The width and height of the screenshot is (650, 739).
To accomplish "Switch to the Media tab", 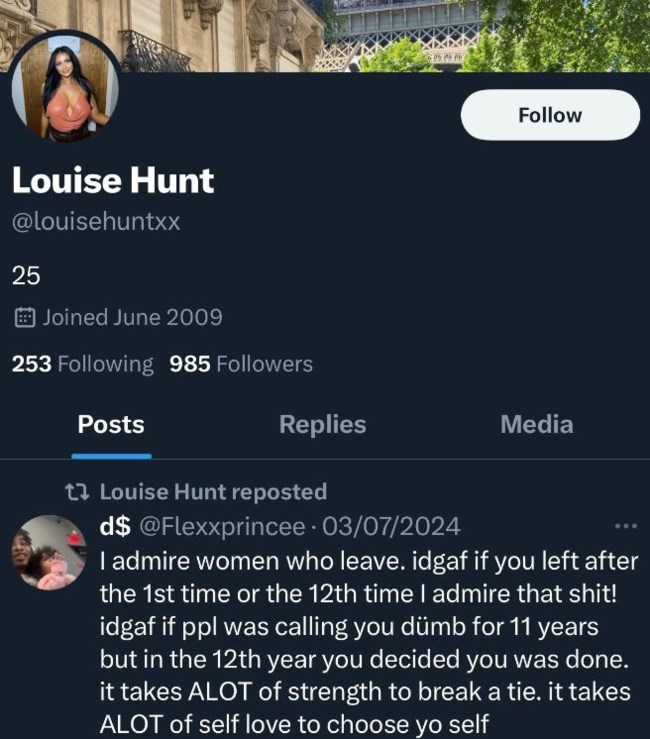I will [536, 424].
